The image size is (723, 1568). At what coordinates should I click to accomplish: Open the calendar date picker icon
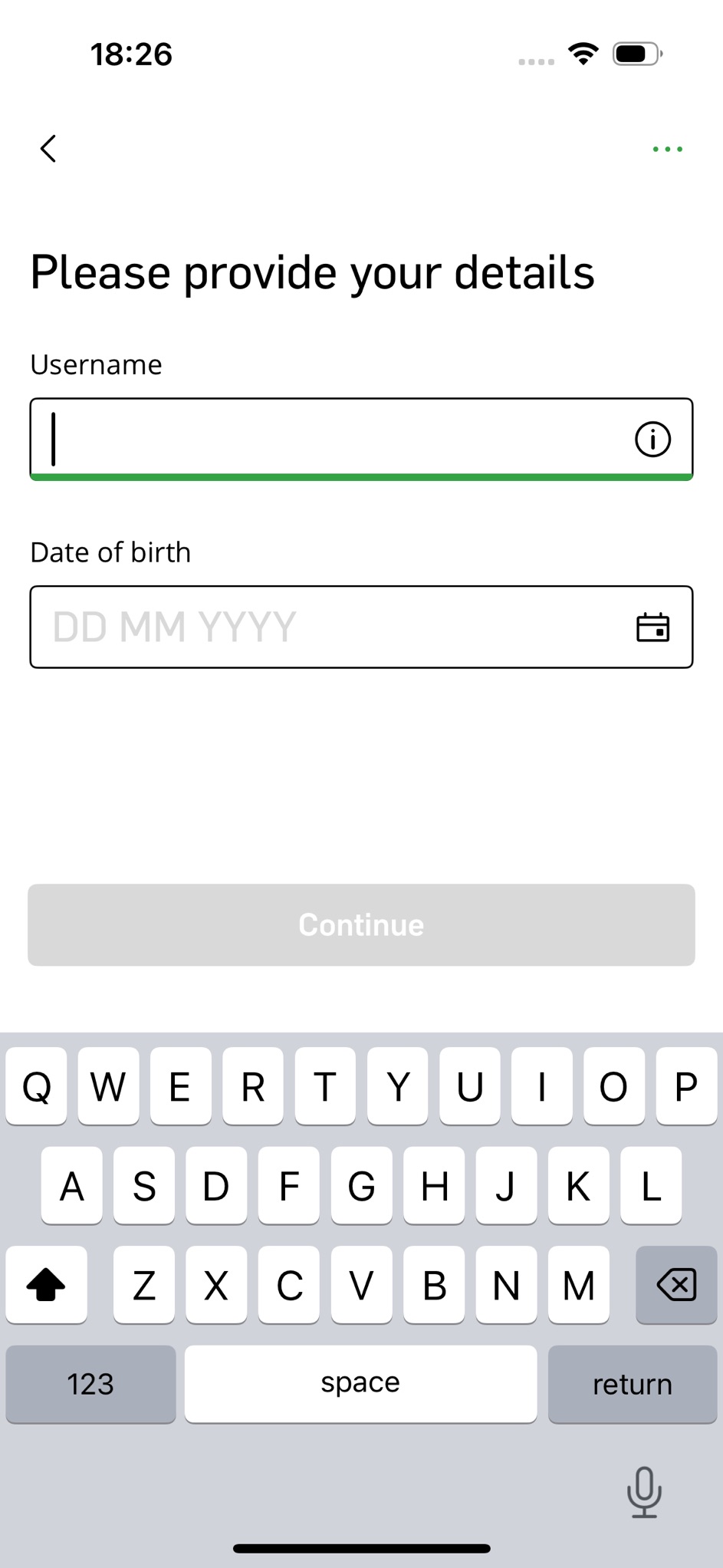652,628
